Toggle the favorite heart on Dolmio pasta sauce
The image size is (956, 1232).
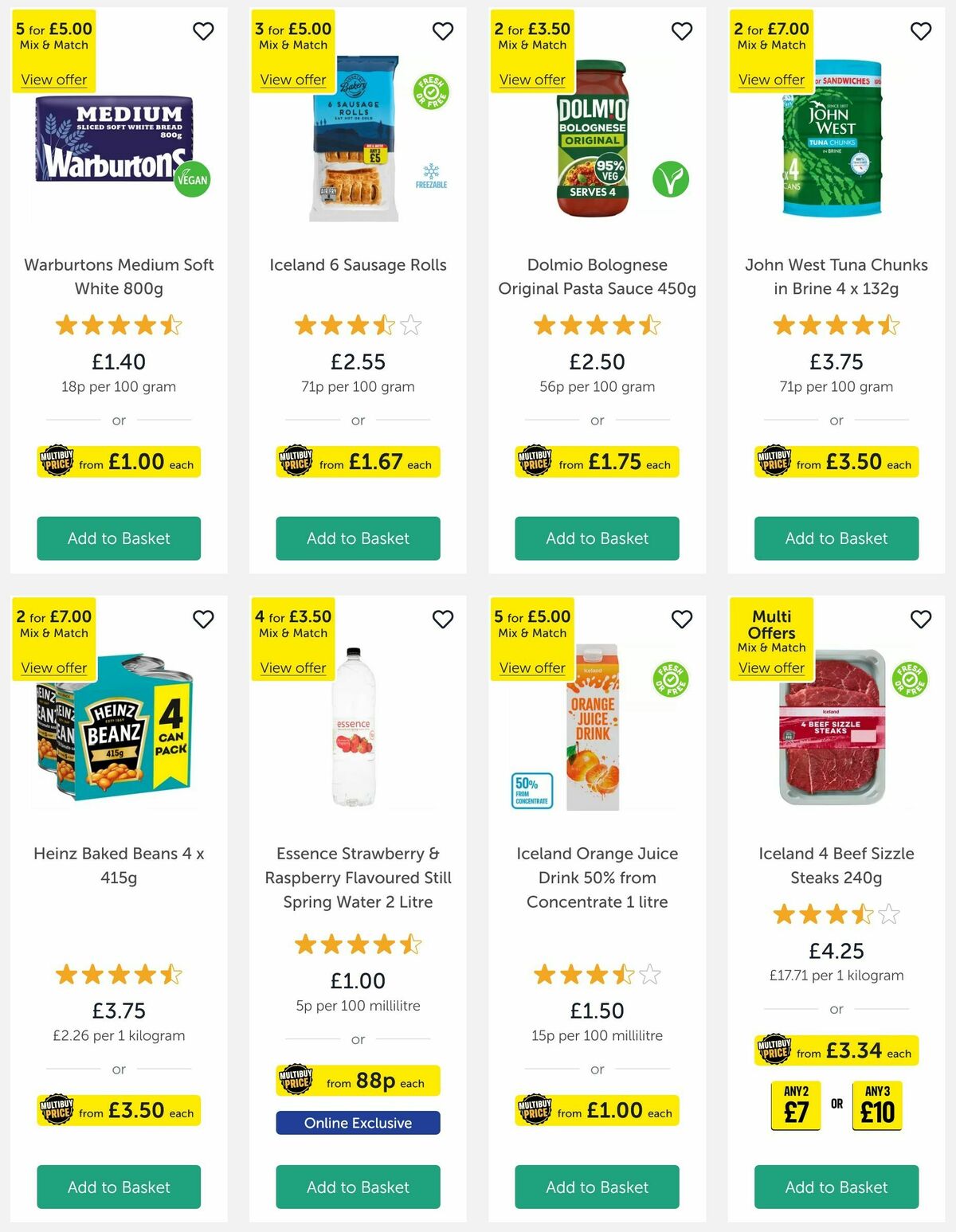681,30
